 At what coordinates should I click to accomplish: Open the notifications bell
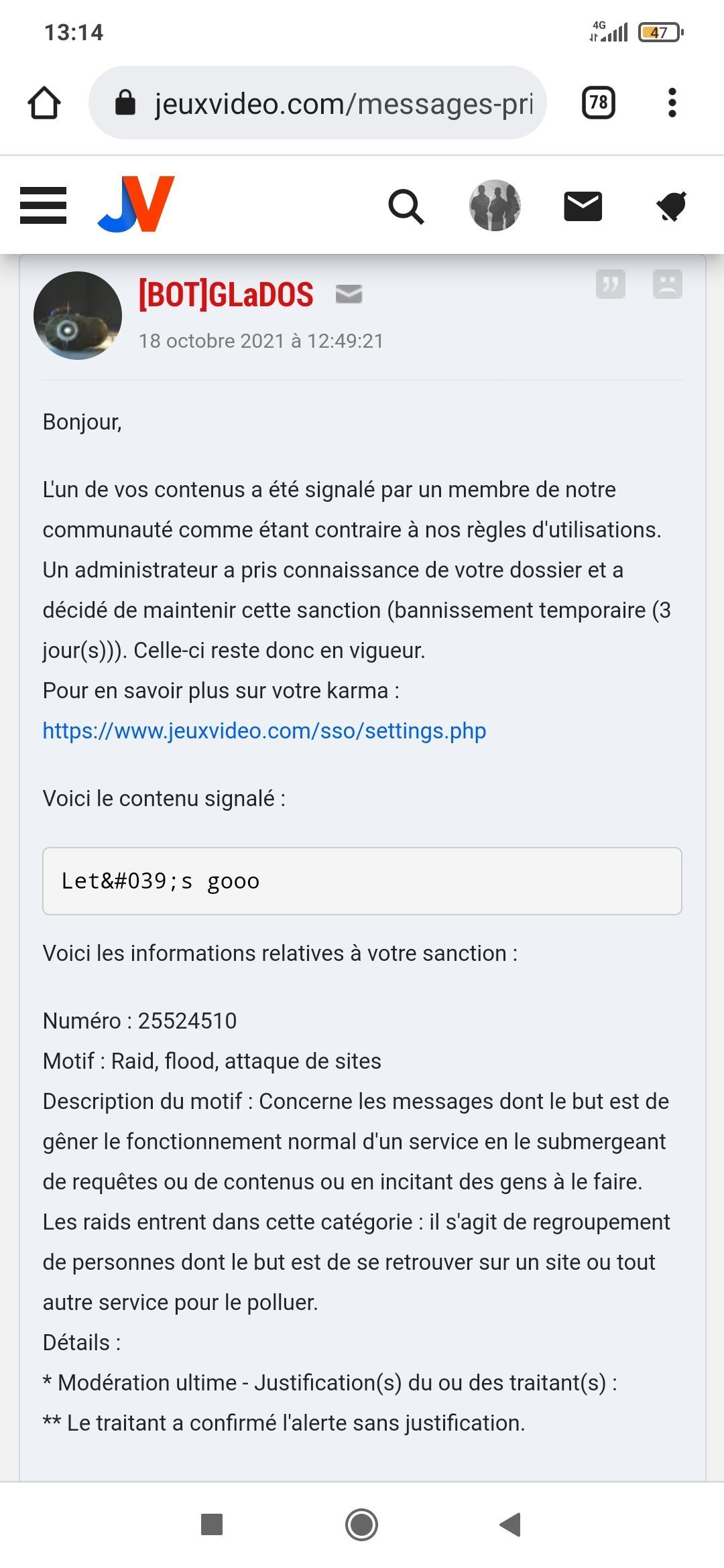672,206
